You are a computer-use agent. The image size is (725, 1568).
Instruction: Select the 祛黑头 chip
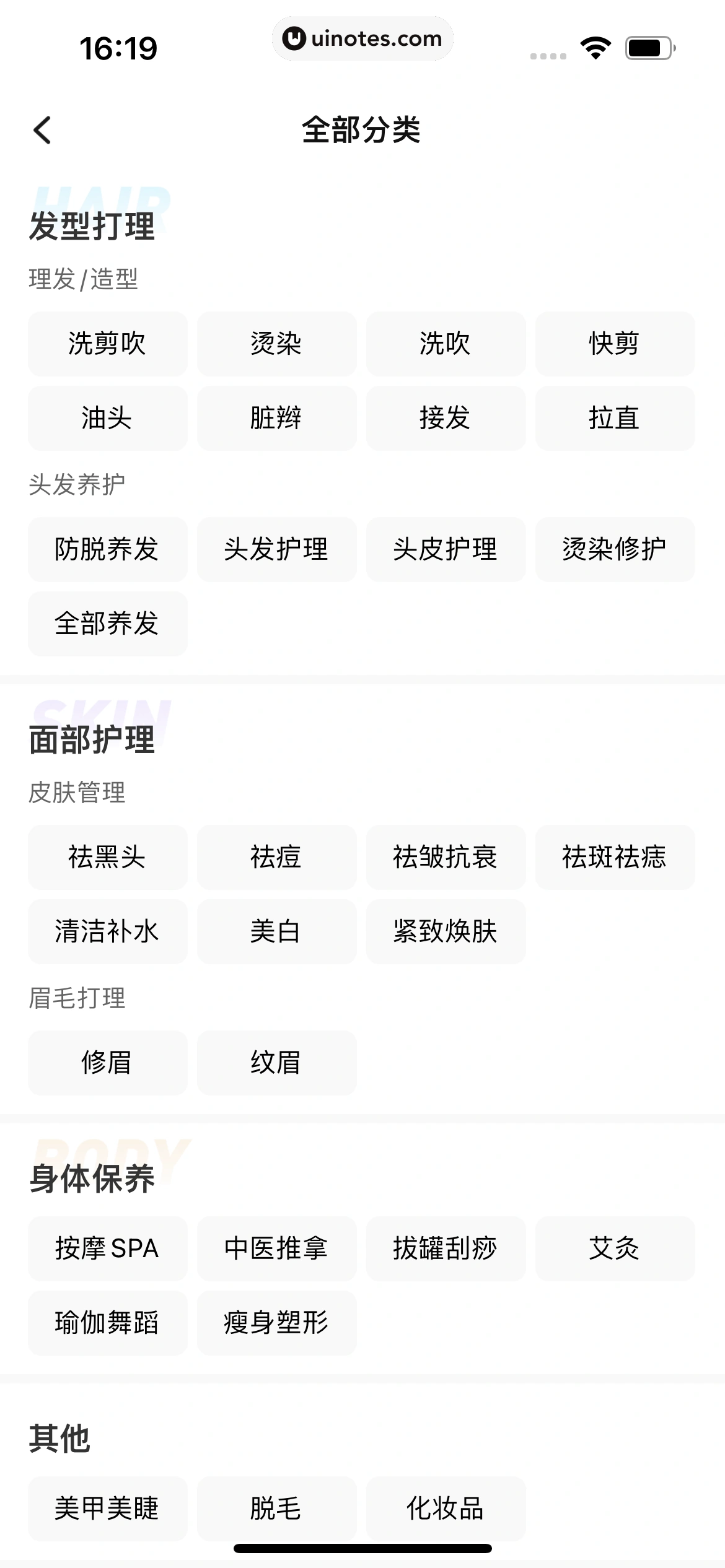pos(107,857)
